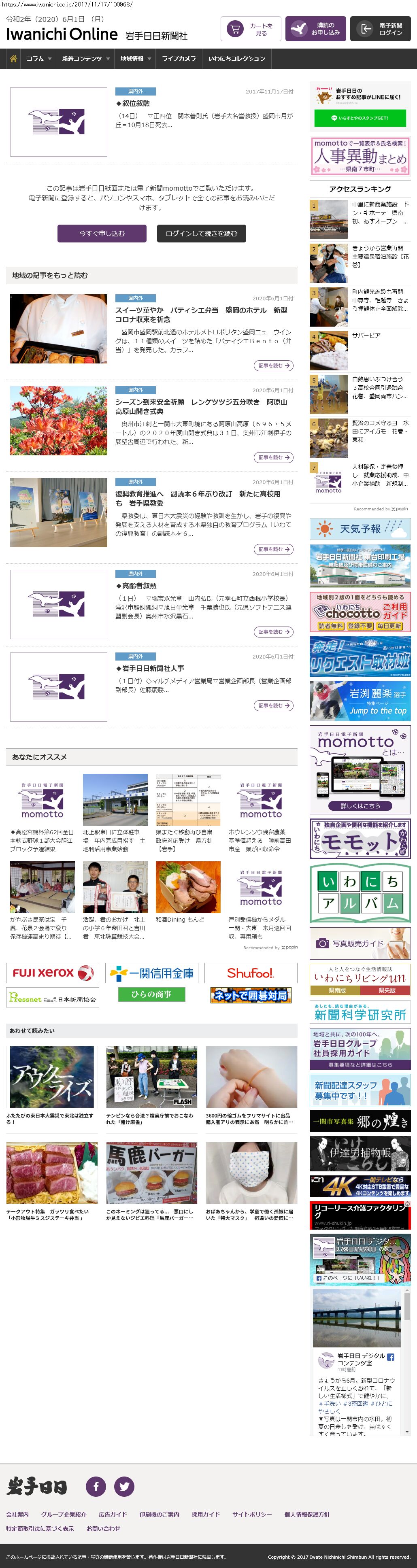Read the パティシエ弁当 article via 記事を読む
This screenshot has height=1568, width=417.
[x=273, y=366]
